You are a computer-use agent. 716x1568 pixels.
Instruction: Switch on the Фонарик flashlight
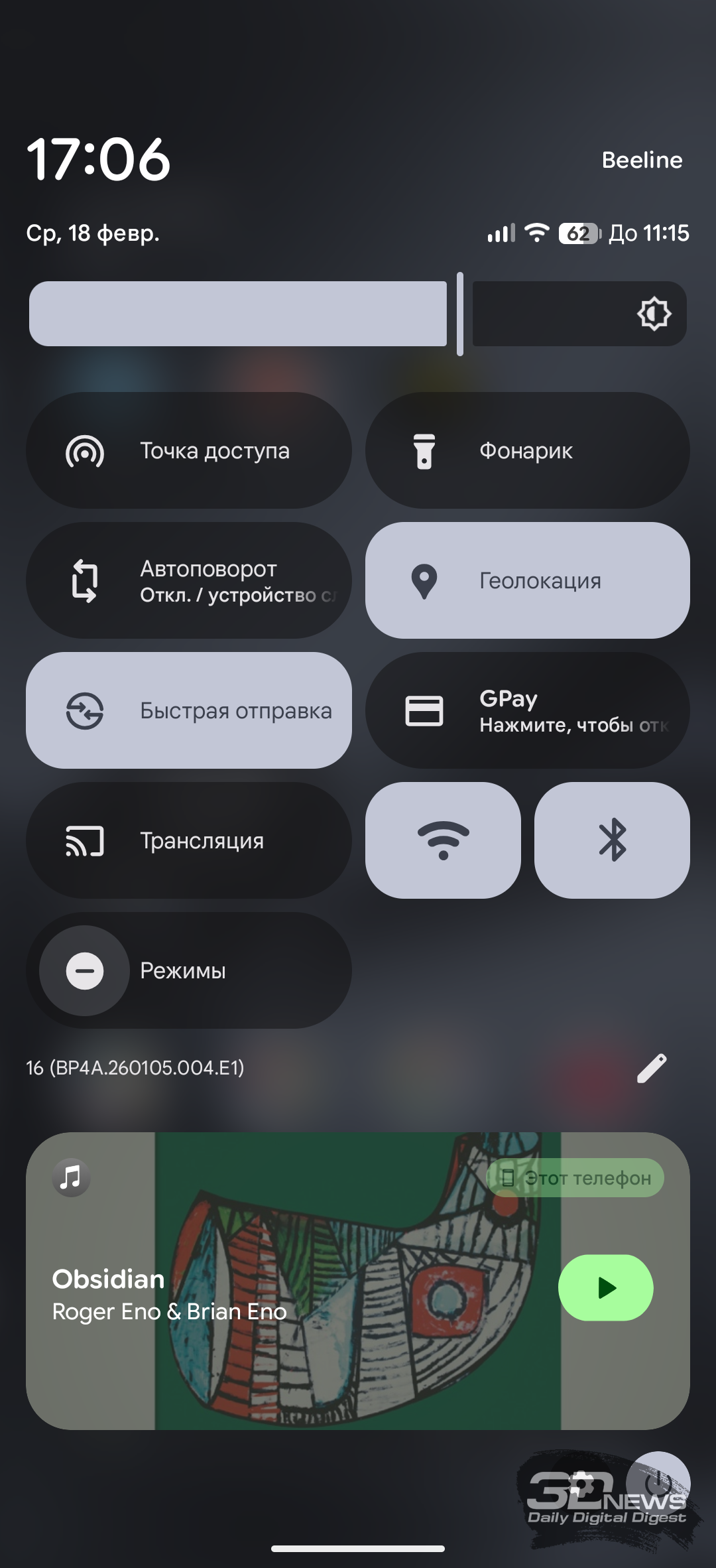tap(527, 450)
